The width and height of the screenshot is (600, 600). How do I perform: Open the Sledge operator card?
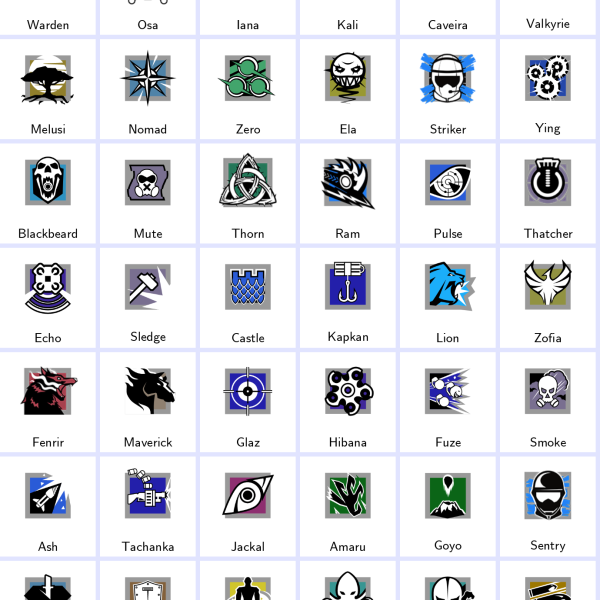click(148, 298)
